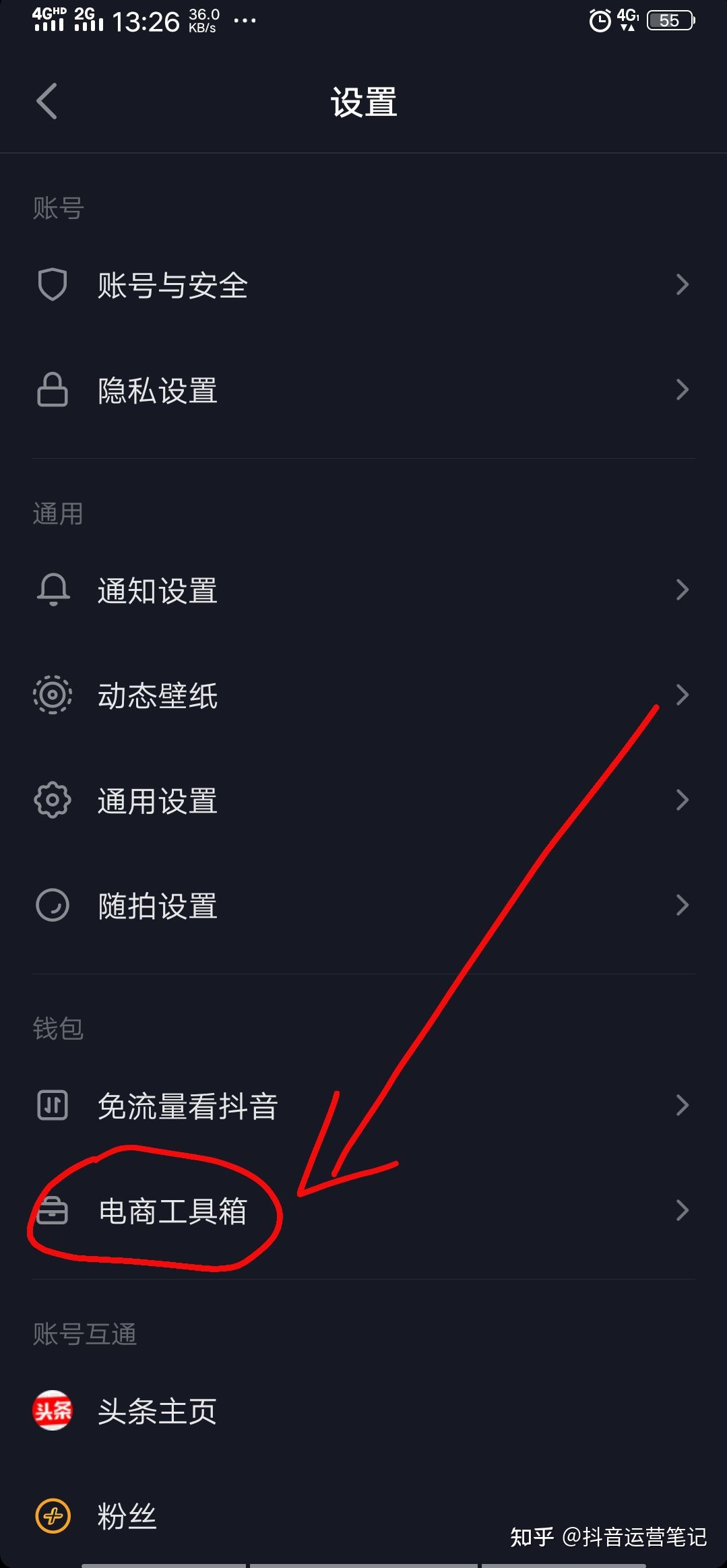
Task: Open 账号与安全 settings
Action: pyautogui.click(x=172, y=285)
